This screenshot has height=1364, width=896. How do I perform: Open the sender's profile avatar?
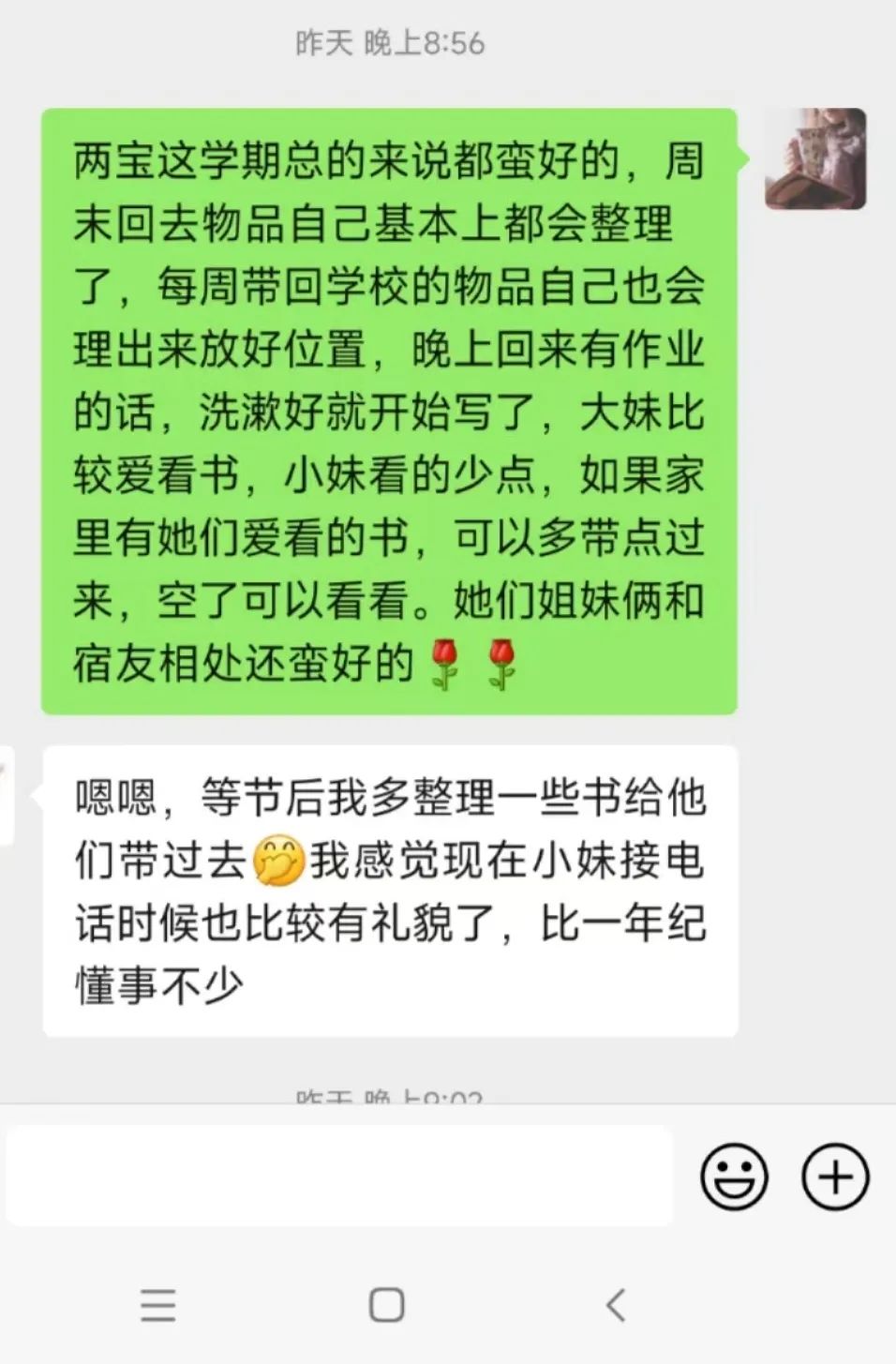pos(814,158)
